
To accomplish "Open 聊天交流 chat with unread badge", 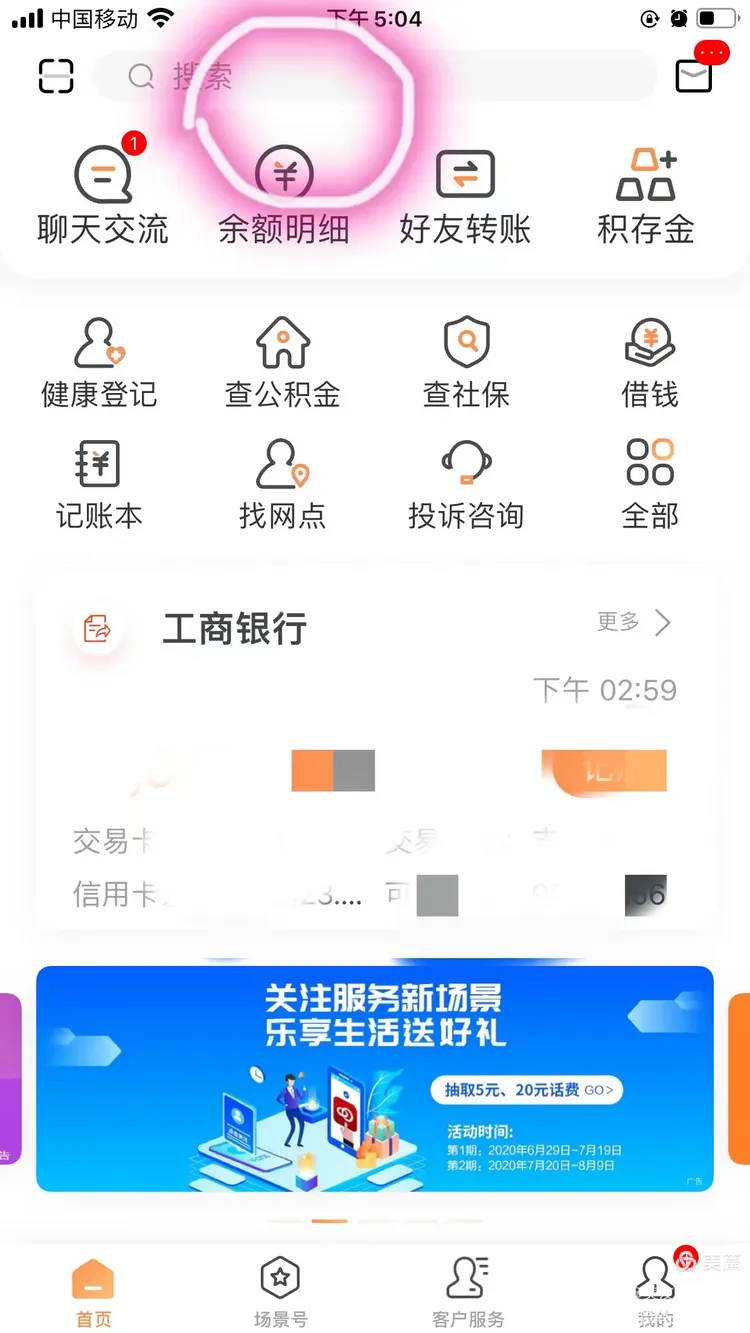I will pos(100,190).
